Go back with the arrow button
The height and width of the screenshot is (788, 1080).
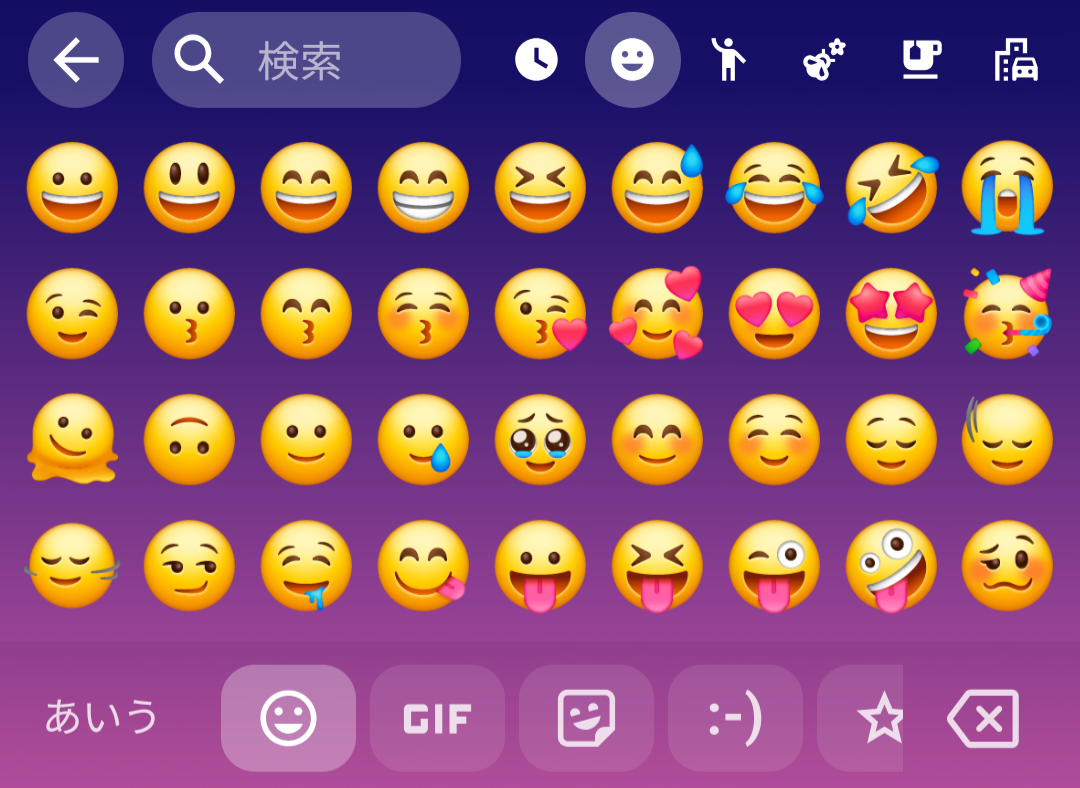pyautogui.click(x=76, y=60)
